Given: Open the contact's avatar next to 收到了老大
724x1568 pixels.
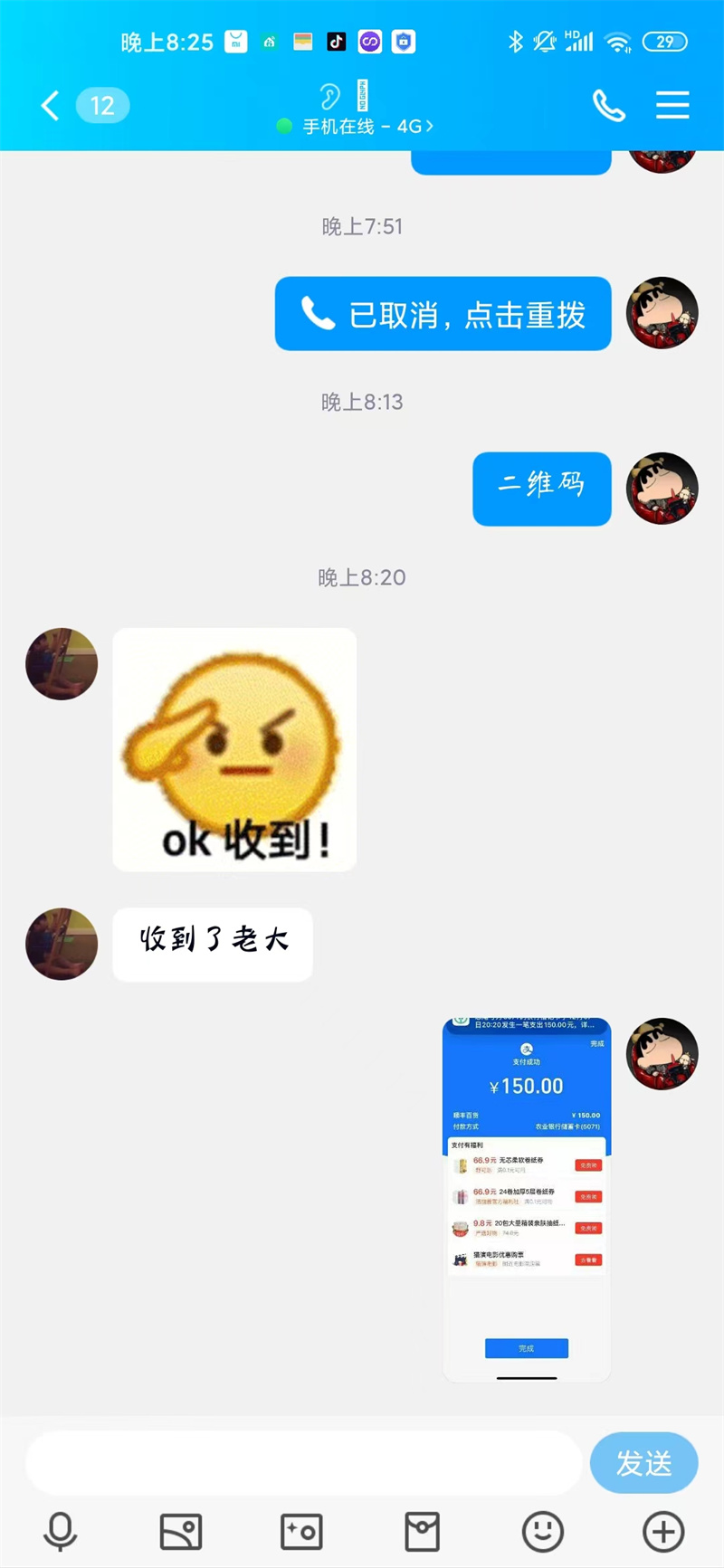Looking at the screenshot, I should (x=62, y=944).
